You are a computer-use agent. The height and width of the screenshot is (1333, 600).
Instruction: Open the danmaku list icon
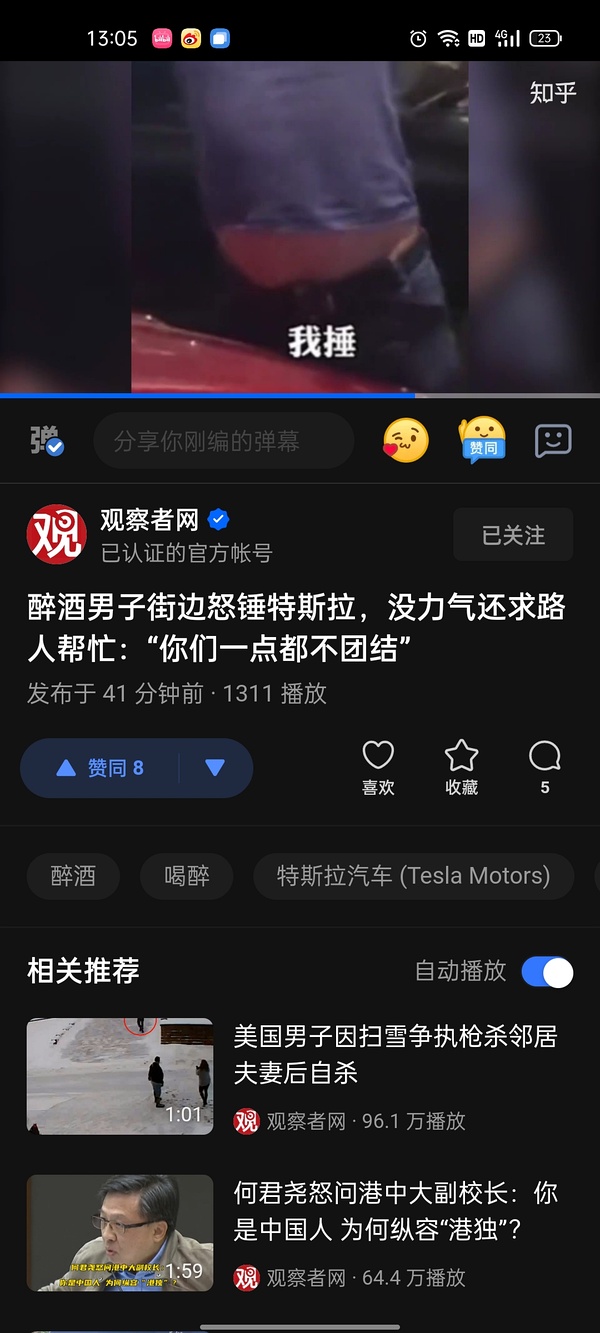[553, 441]
